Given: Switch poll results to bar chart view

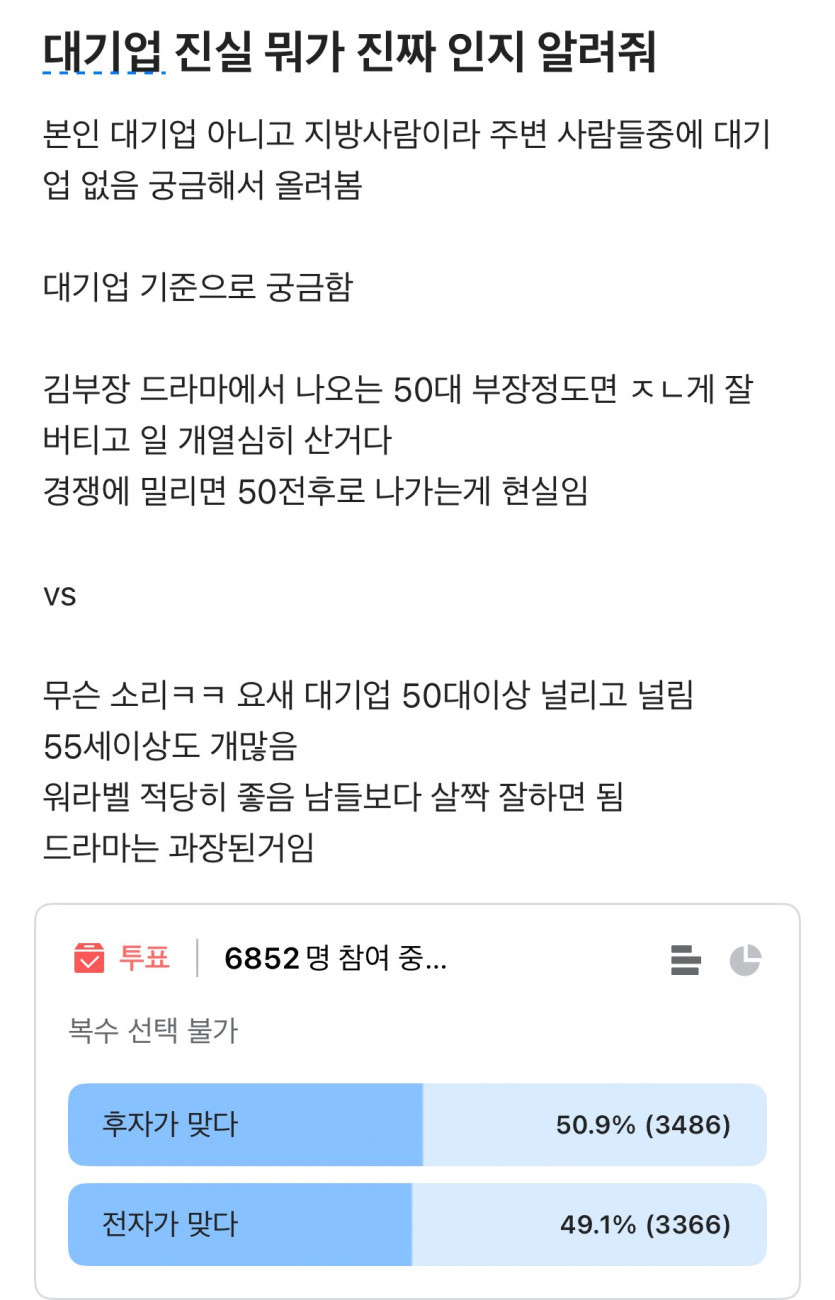Looking at the screenshot, I should pyautogui.click(x=685, y=960).
